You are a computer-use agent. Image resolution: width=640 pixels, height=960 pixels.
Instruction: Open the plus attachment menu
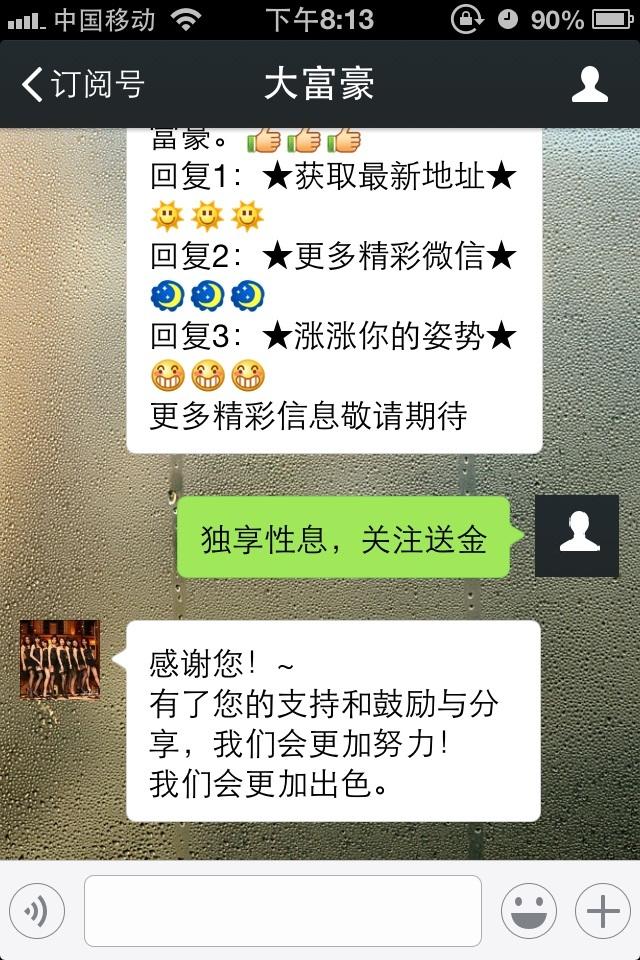click(x=603, y=911)
